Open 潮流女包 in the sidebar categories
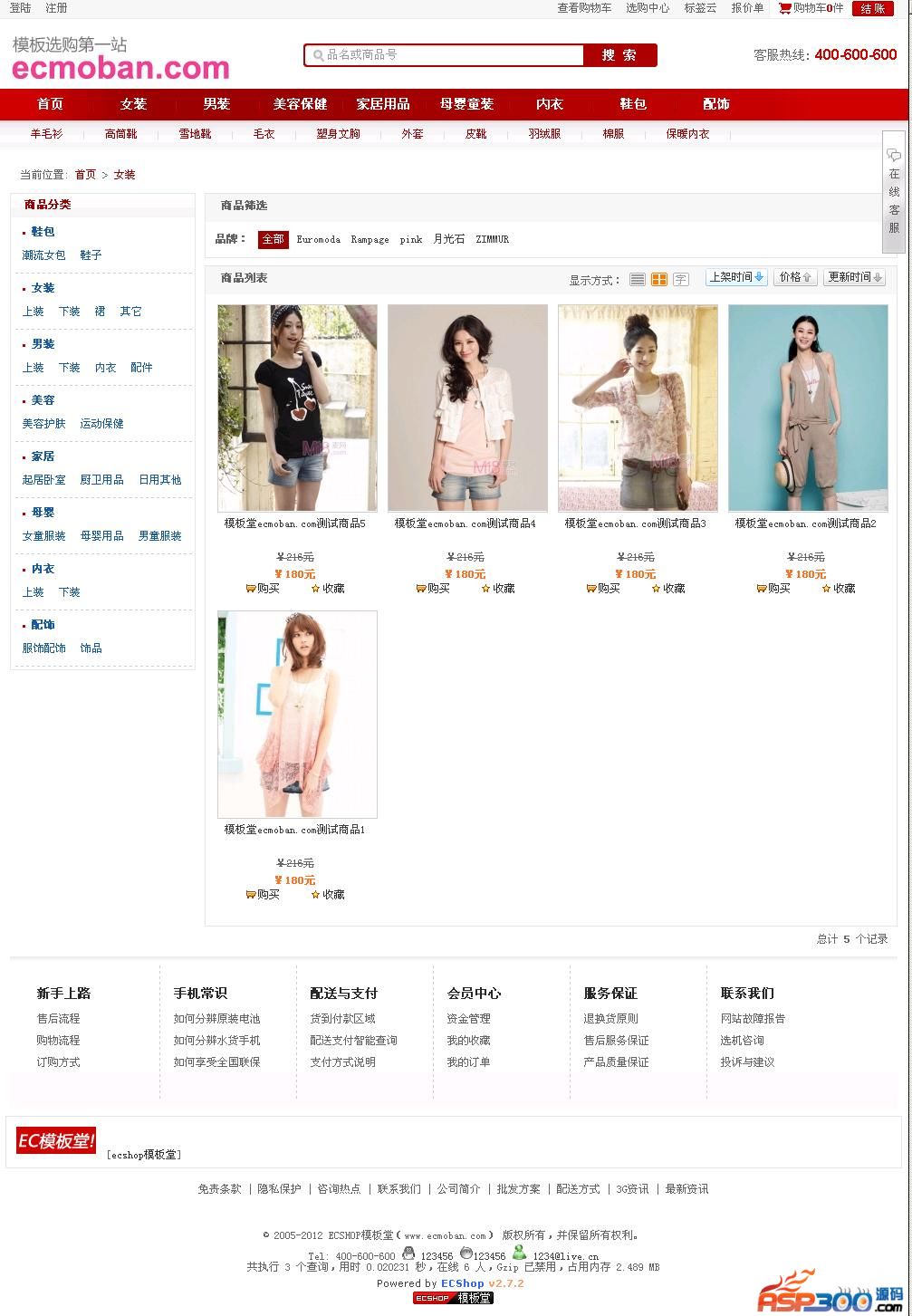This screenshot has height=1316, width=912. (x=44, y=255)
